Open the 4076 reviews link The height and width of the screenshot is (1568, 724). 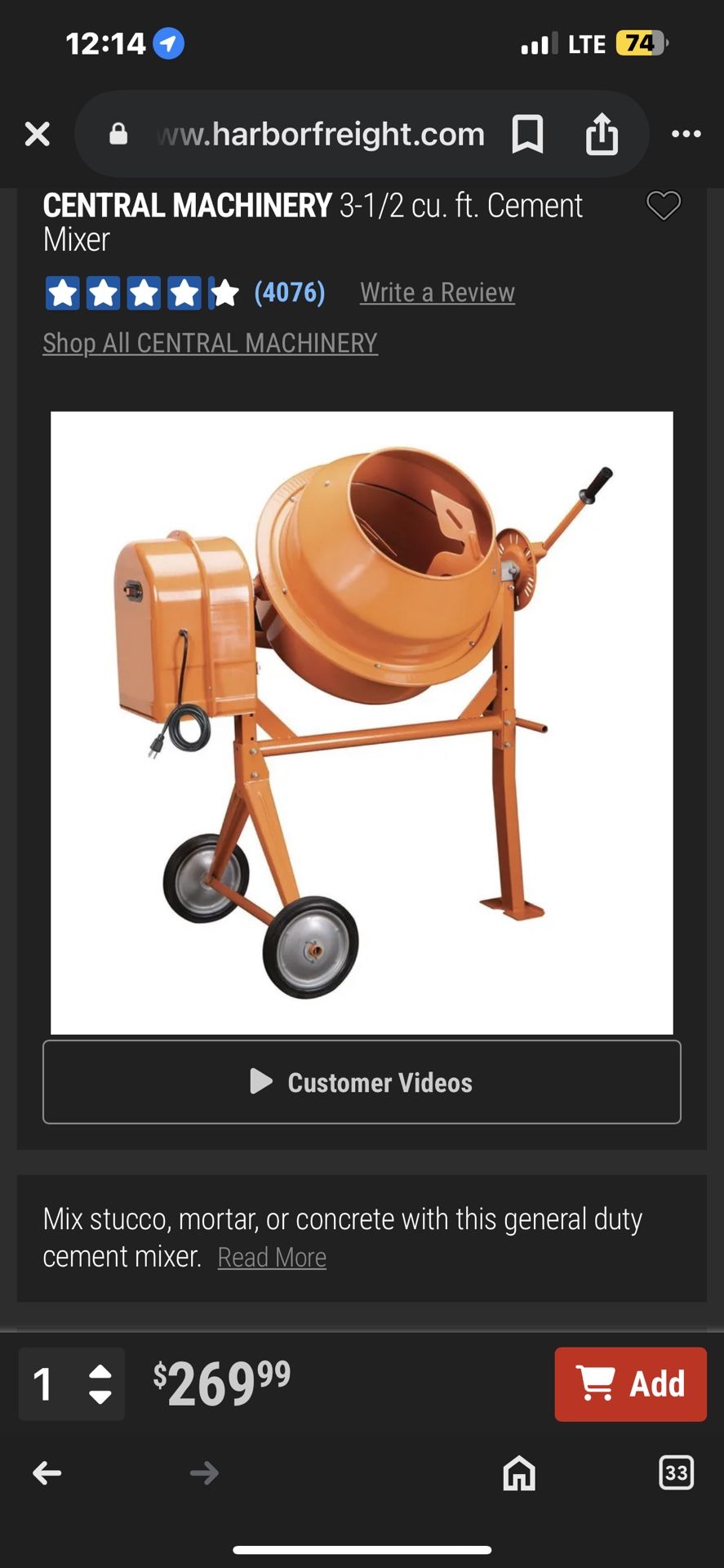(x=289, y=292)
